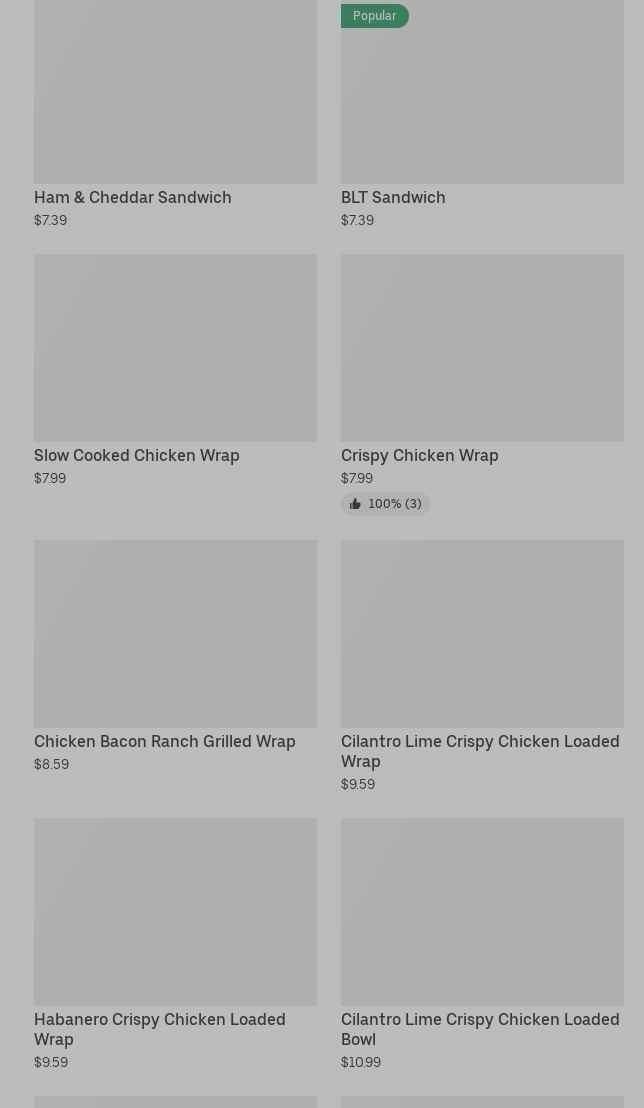Open the $7.99 Crispy Chicken Wrap
This screenshot has width=644, height=1108.
click(482, 384)
